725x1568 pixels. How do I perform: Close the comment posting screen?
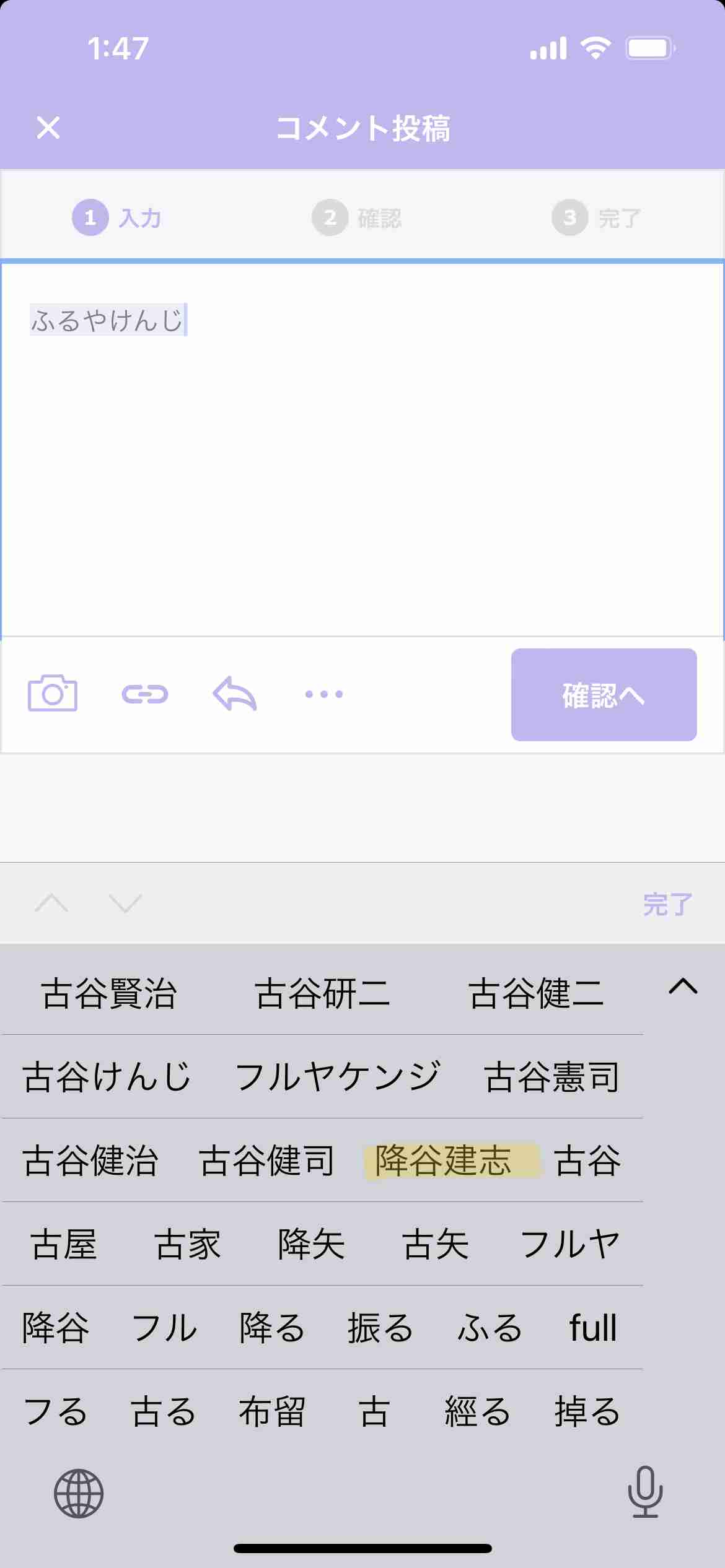[48, 128]
